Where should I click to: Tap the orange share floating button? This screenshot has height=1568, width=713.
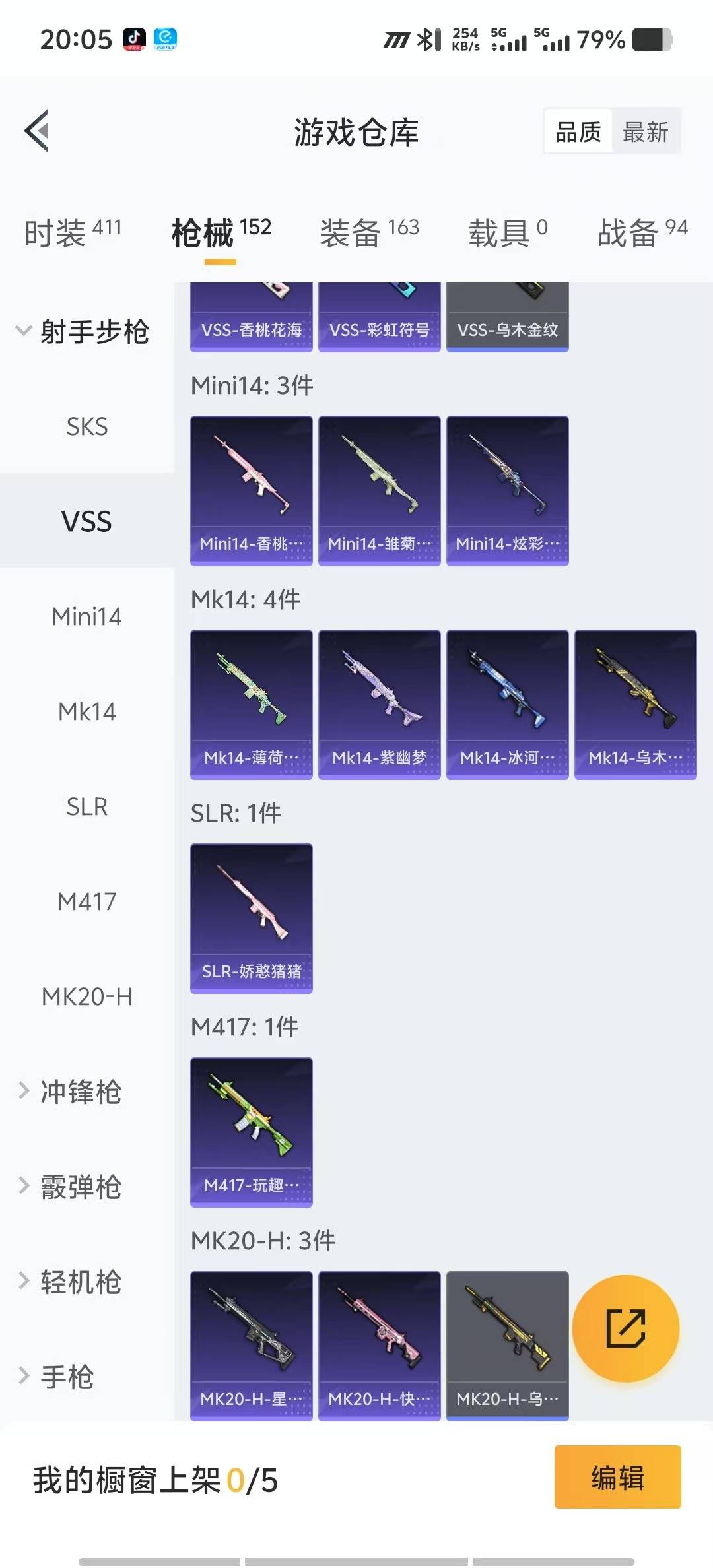625,1328
